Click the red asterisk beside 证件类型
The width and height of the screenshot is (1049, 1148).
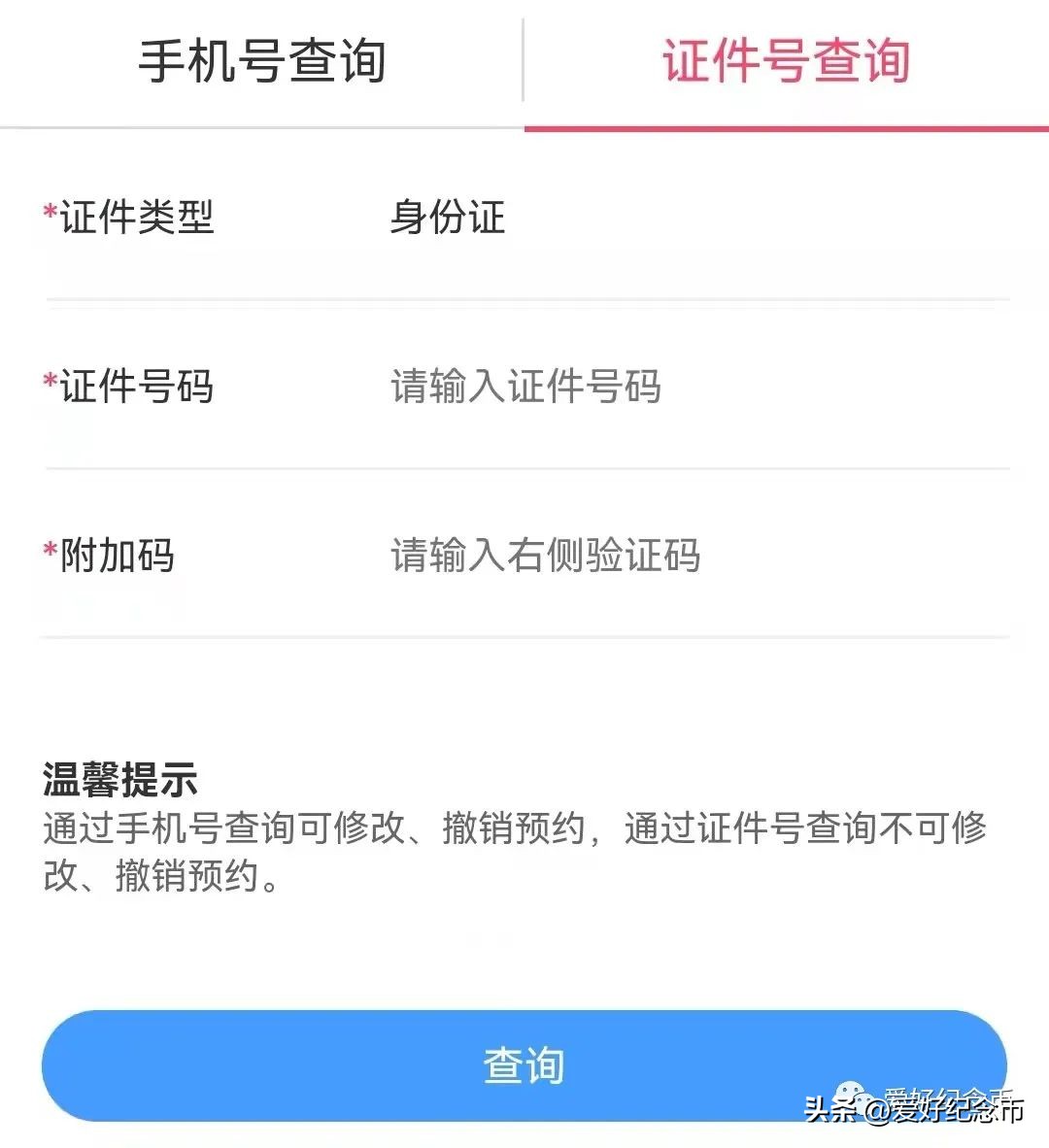(x=46, y=214)
